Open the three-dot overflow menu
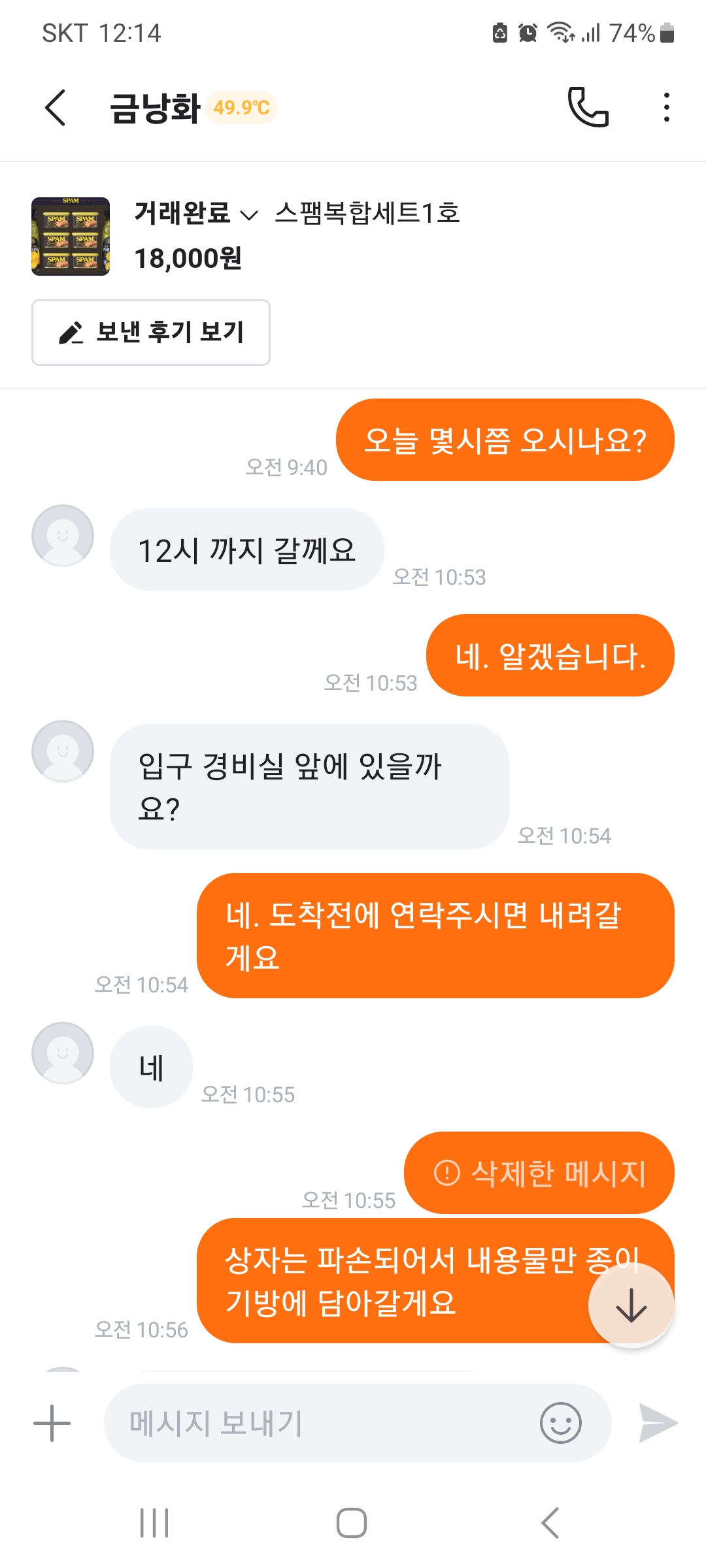 pos(666,107)
